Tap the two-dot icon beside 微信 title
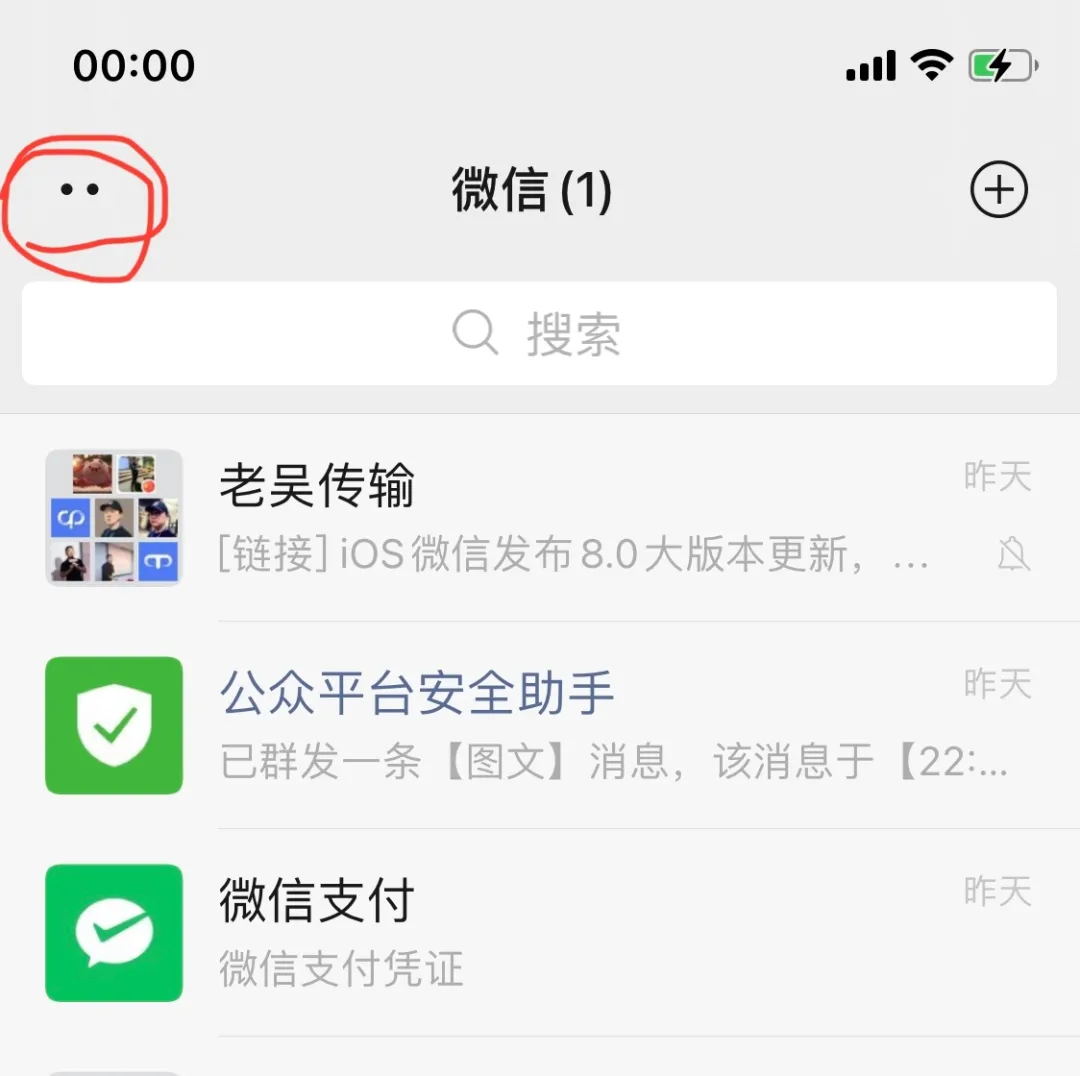 (x=80, y=190)
